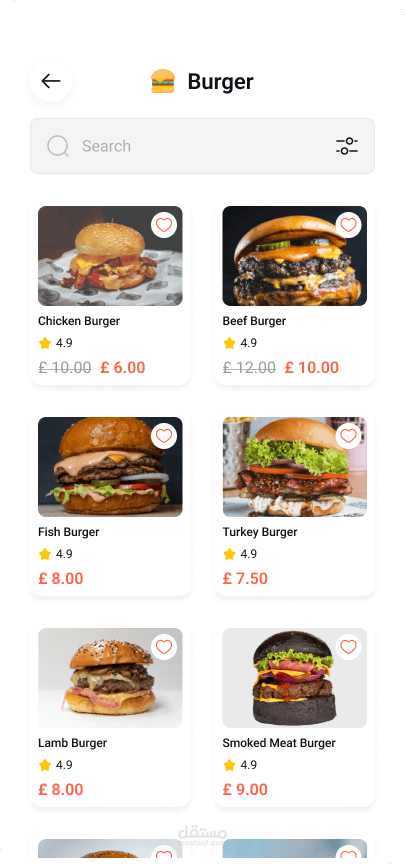
Task: Like the Beef Burger heart icon
Action: pos(348,225)
